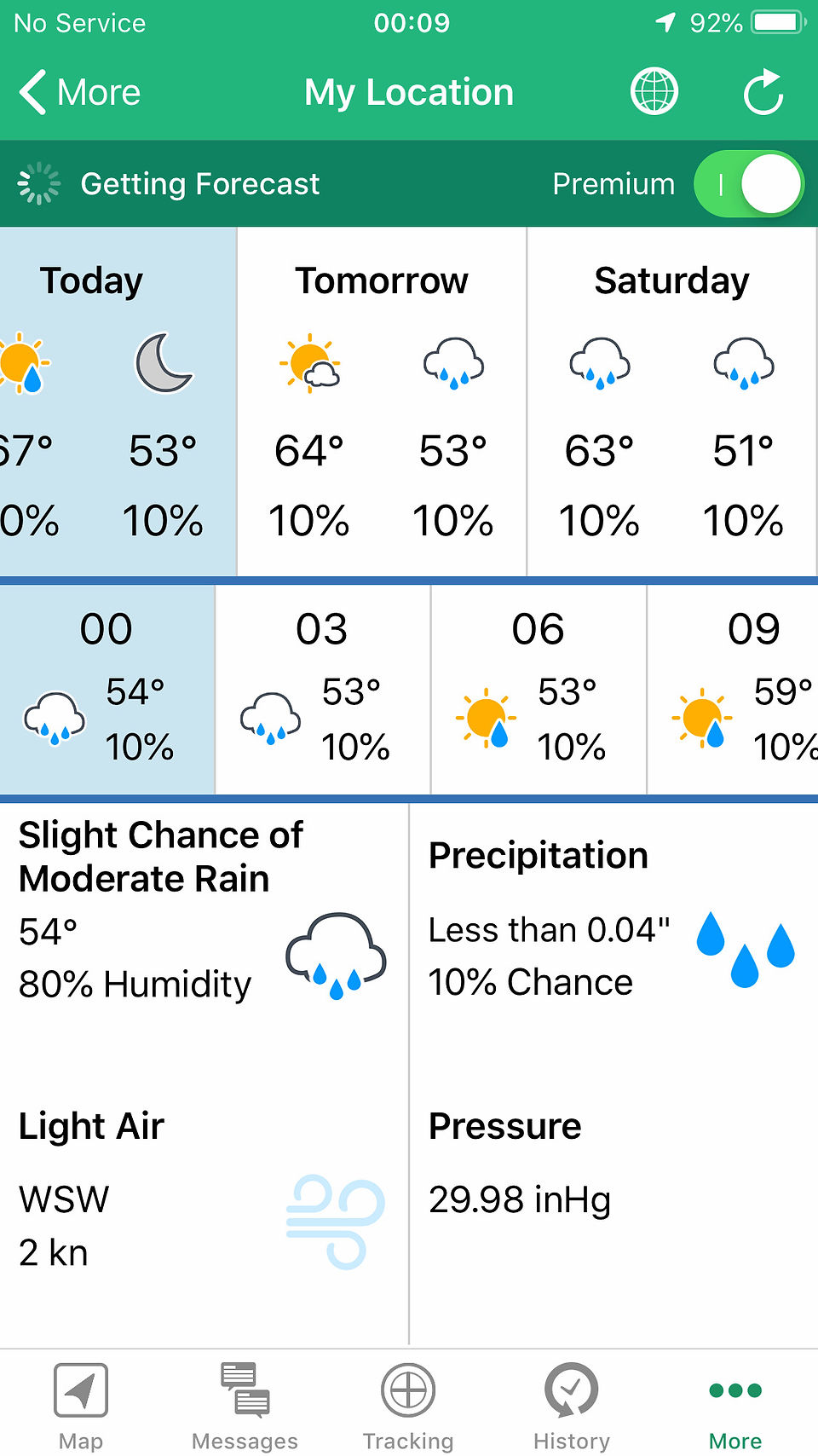Select the 03 hour forecast
This screenshot has height=1456, width=818.
click(x=323, y=689)
